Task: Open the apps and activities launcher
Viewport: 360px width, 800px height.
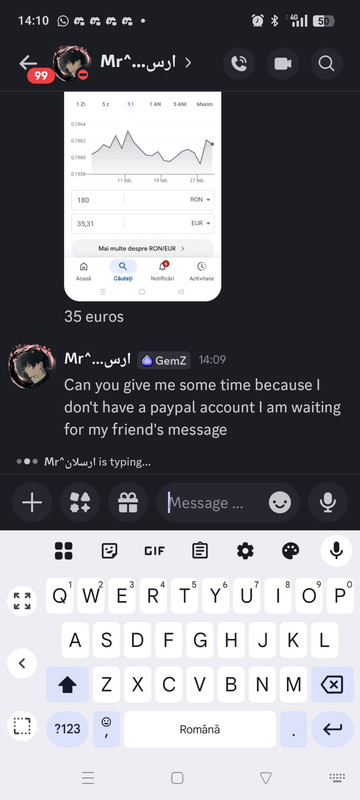Action: coord(80,503)
